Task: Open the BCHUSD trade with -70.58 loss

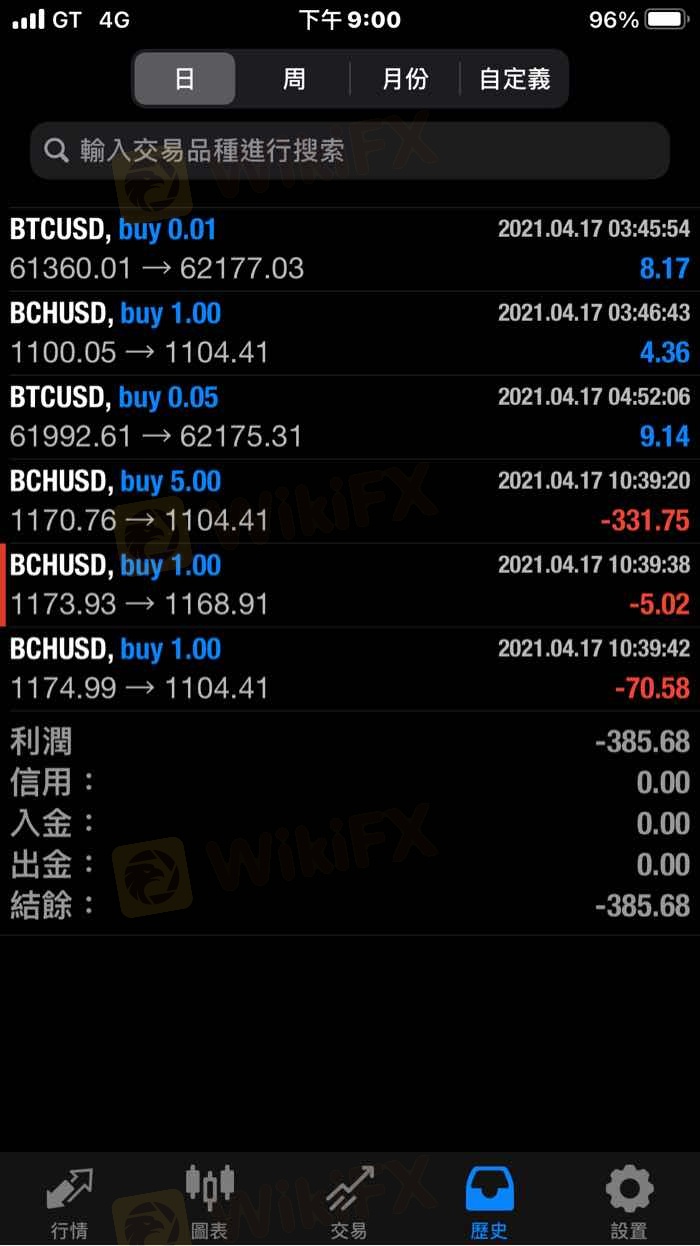Action: [x=350, y=669]
